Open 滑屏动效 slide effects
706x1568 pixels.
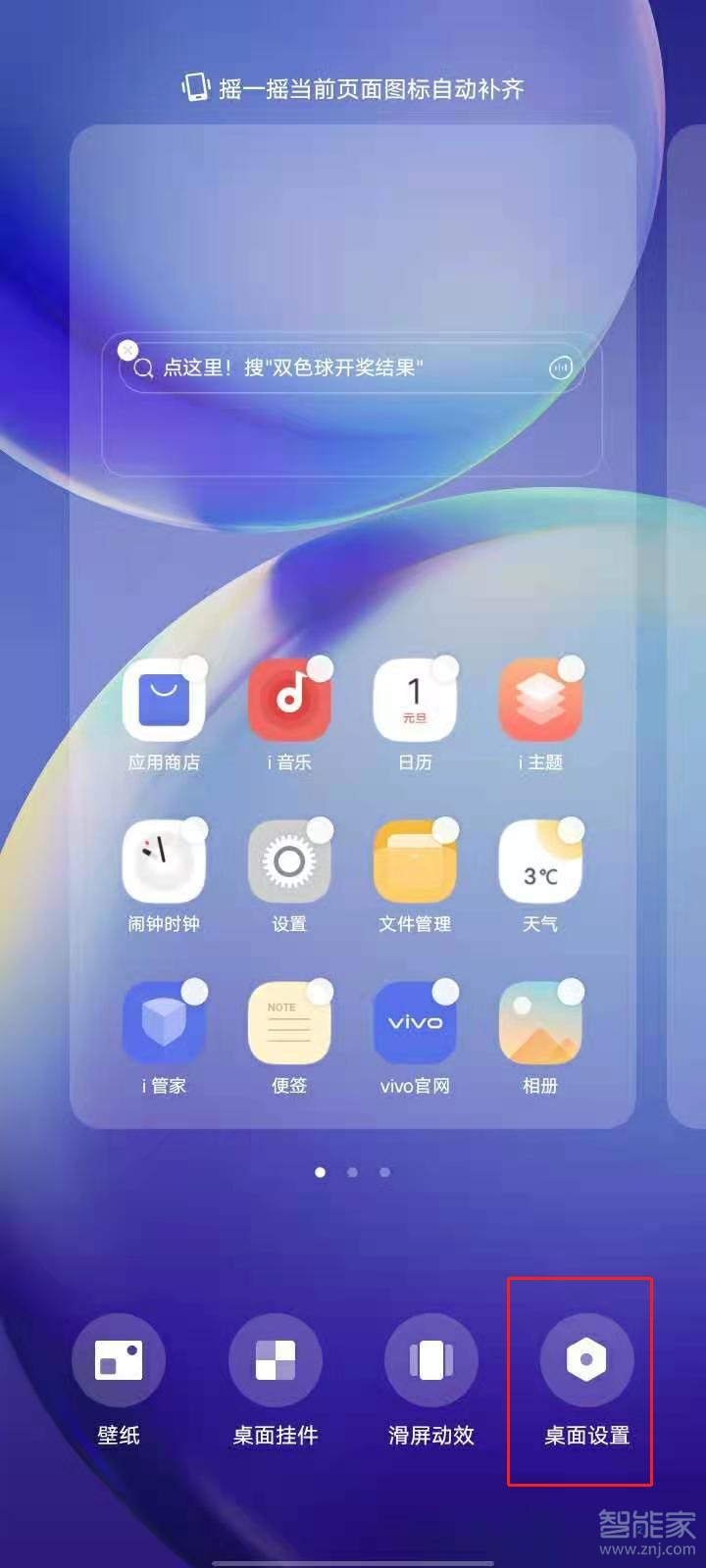coord(431,1360)
